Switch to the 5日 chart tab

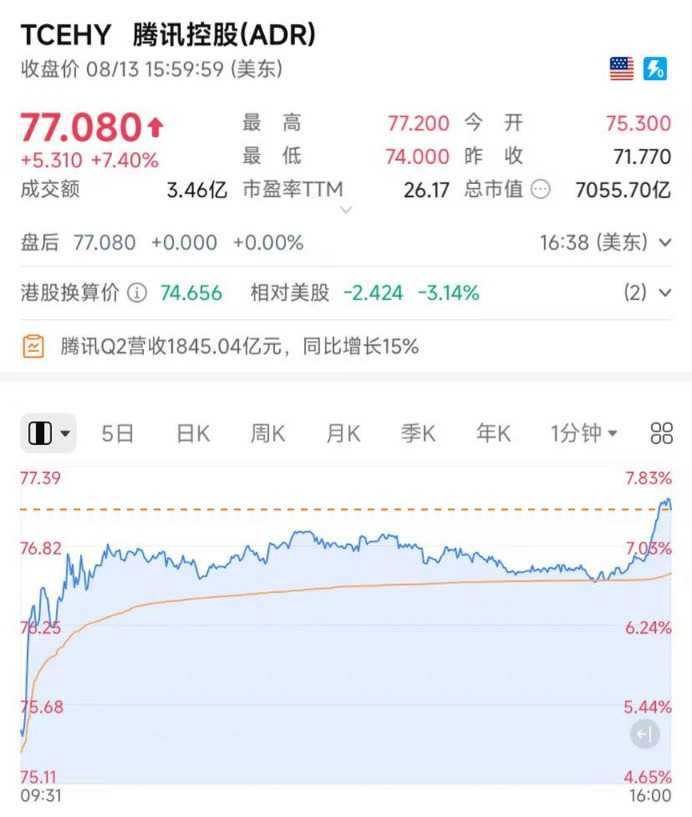pos(117,433)
